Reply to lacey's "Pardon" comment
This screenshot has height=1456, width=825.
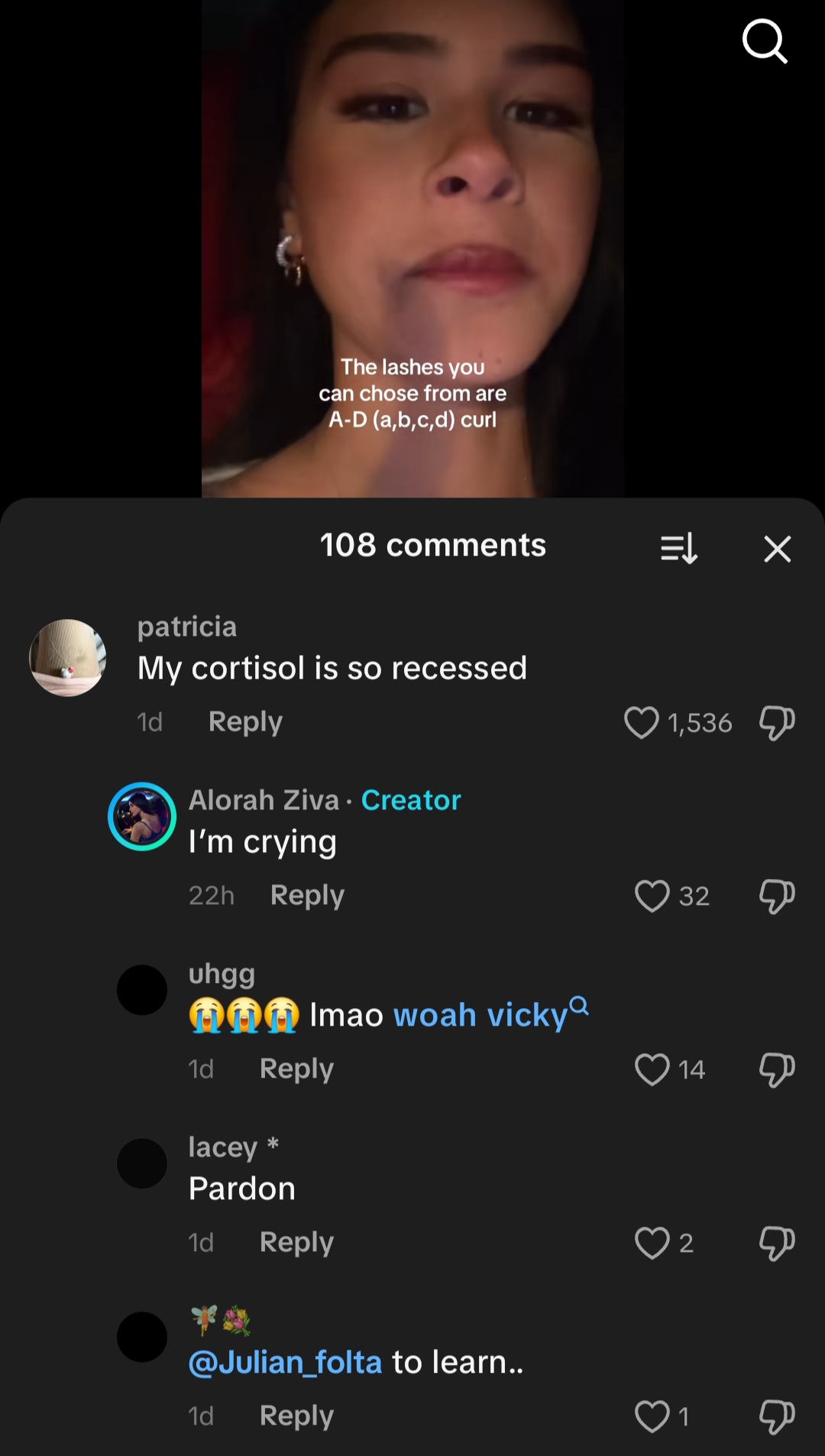pyautogui.click(x=296, y=1242)
